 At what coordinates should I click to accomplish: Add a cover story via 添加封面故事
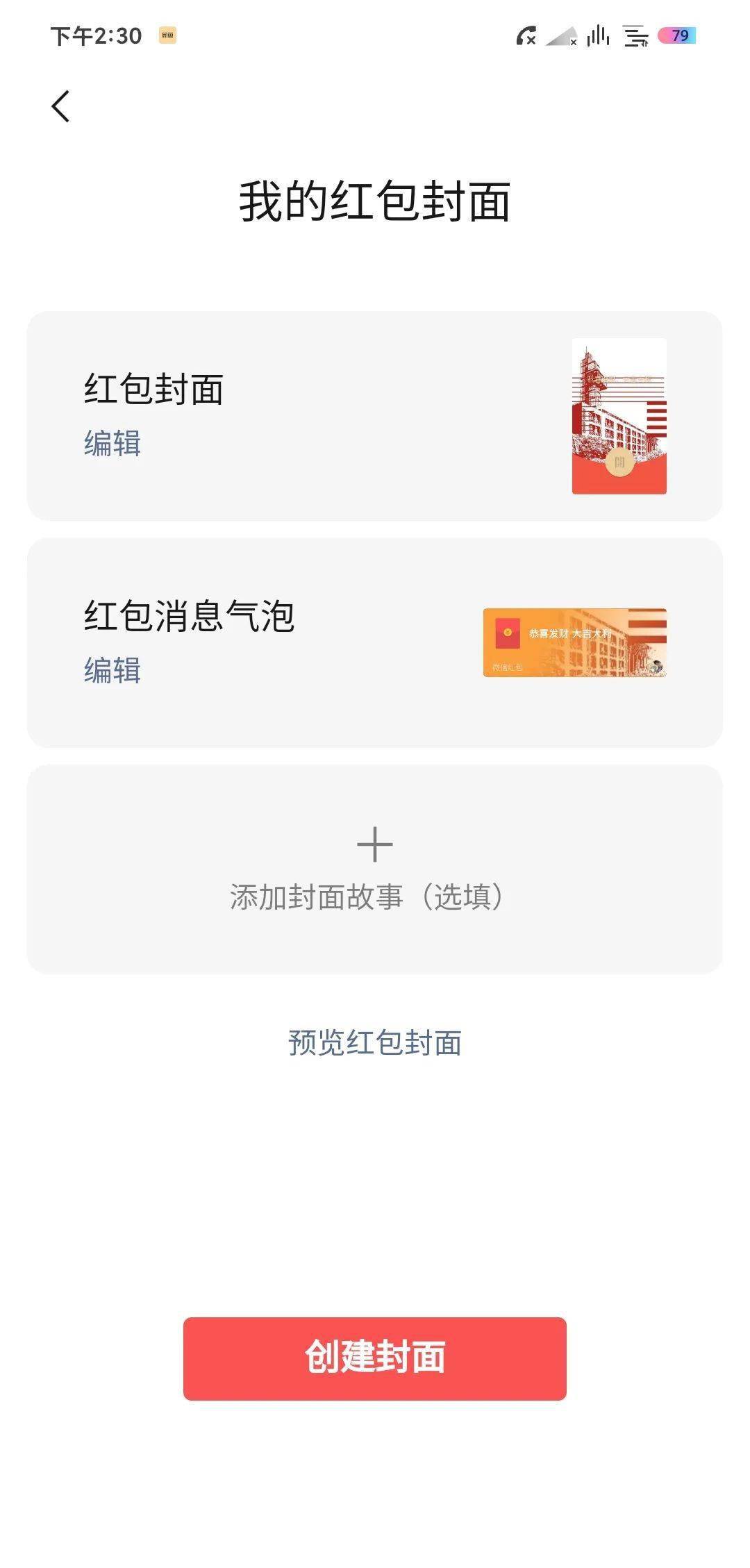point(374,869)
